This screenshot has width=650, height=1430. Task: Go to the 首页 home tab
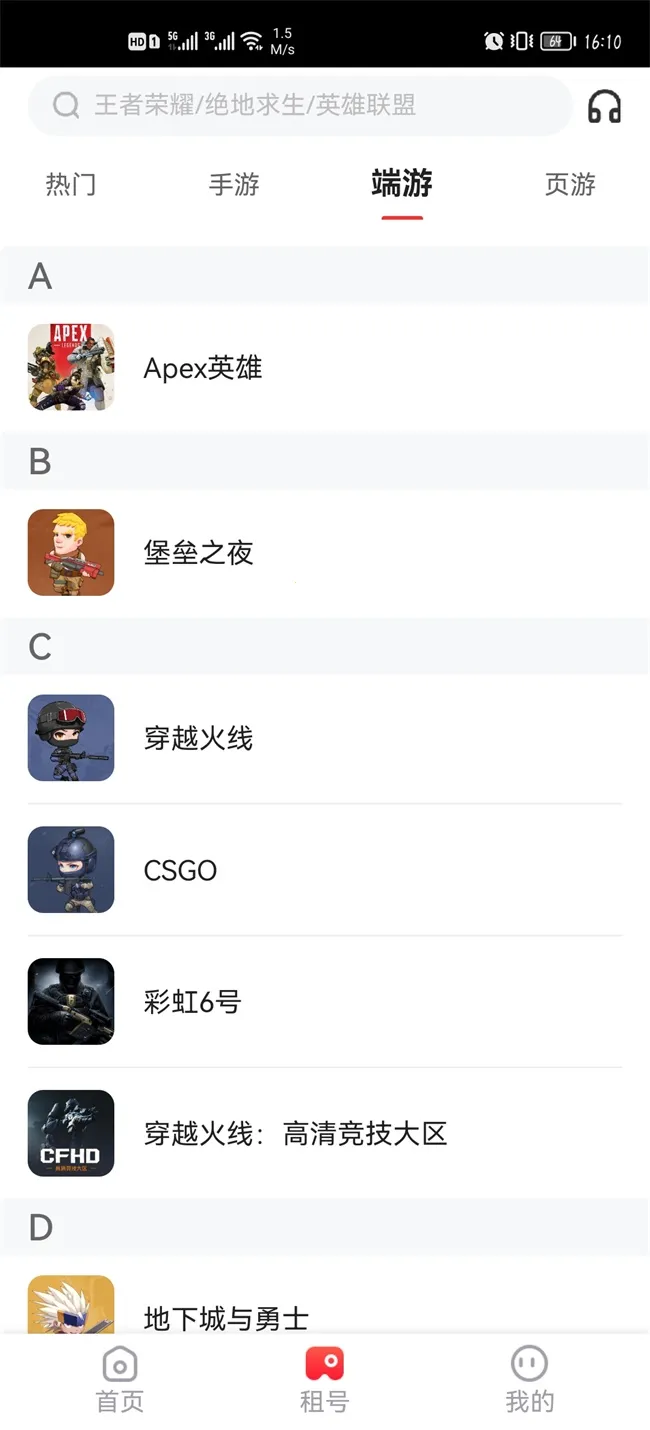click(x=120, y=1380)
